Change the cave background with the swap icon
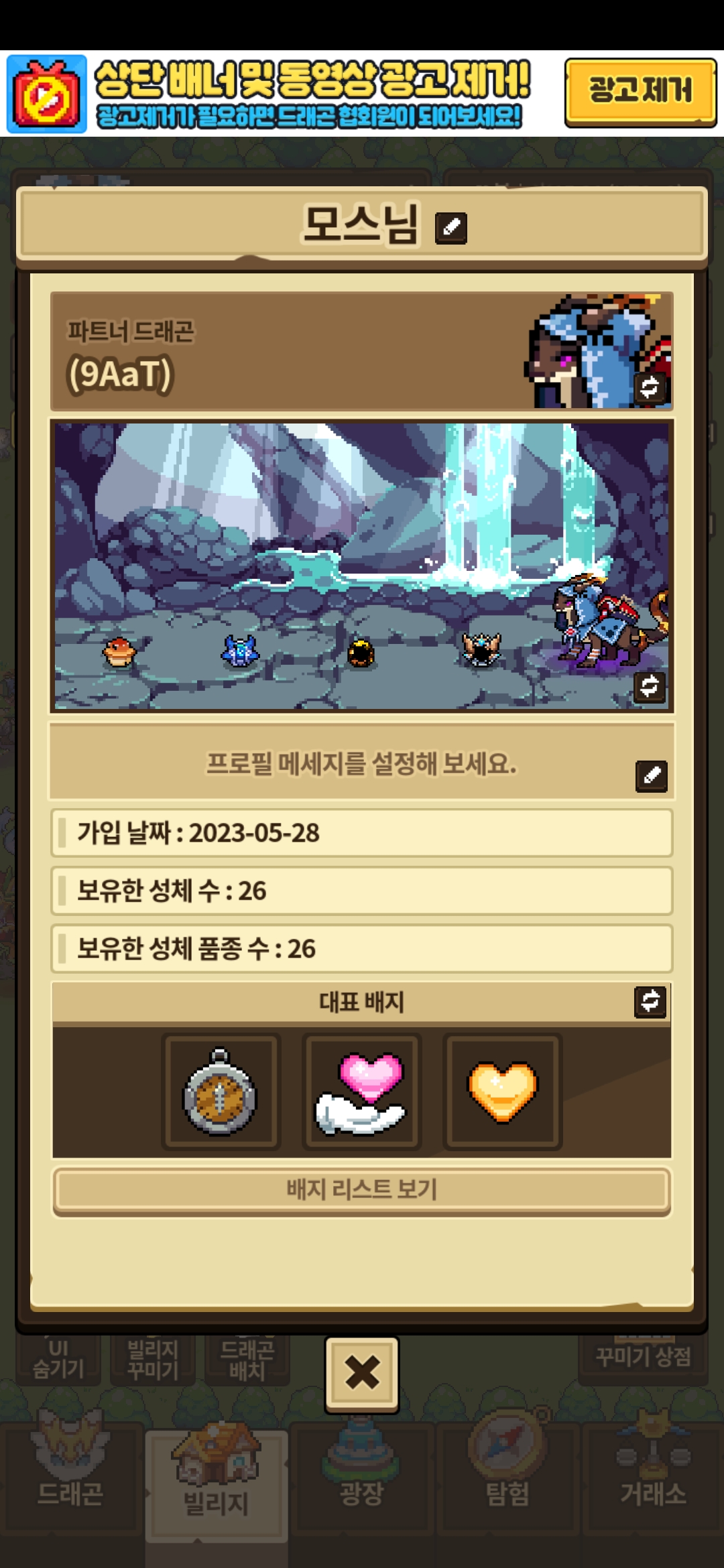 (x=650, y=686)
